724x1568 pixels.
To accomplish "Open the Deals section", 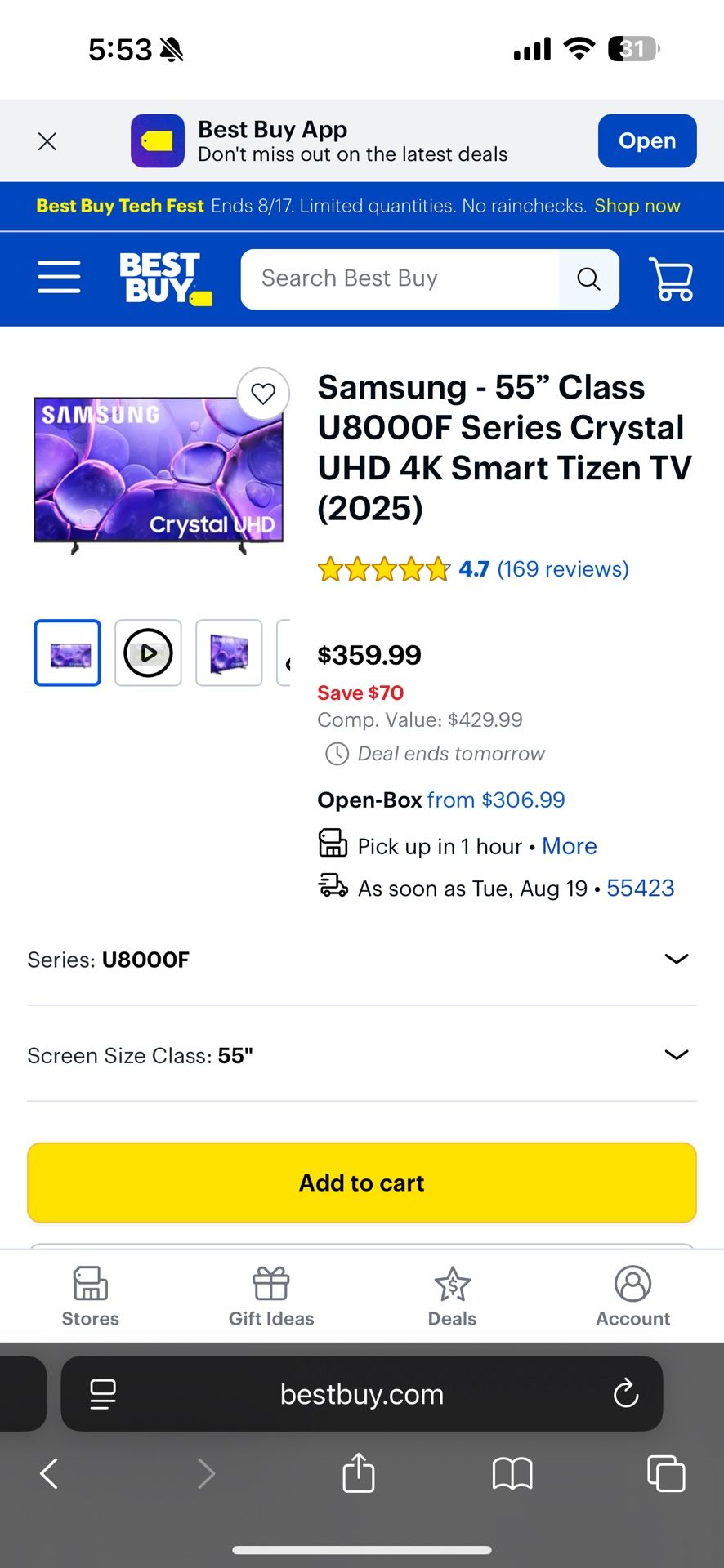I will (452, 1297).
